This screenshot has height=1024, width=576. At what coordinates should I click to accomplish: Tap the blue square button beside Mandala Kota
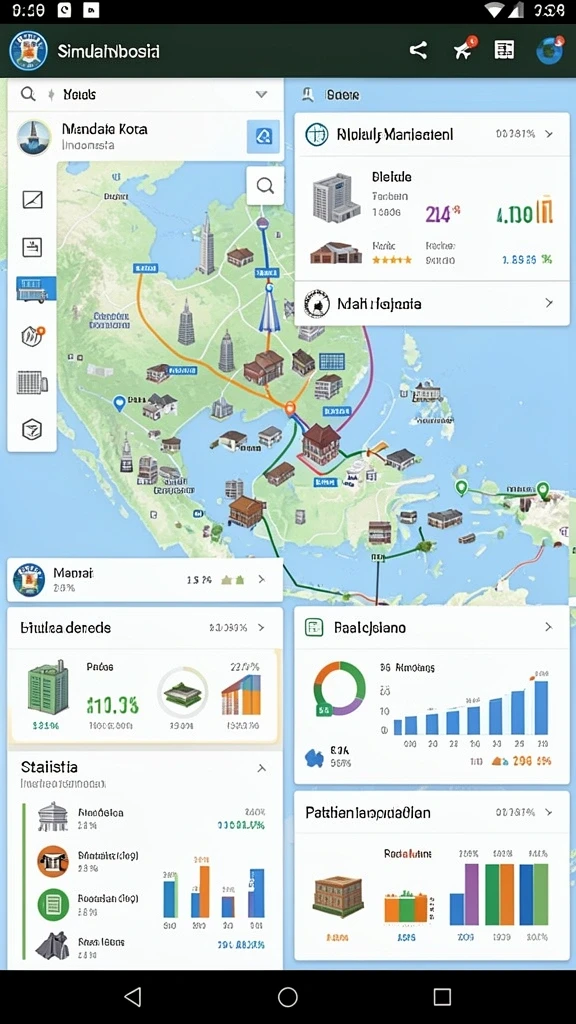tap(263, 136)
